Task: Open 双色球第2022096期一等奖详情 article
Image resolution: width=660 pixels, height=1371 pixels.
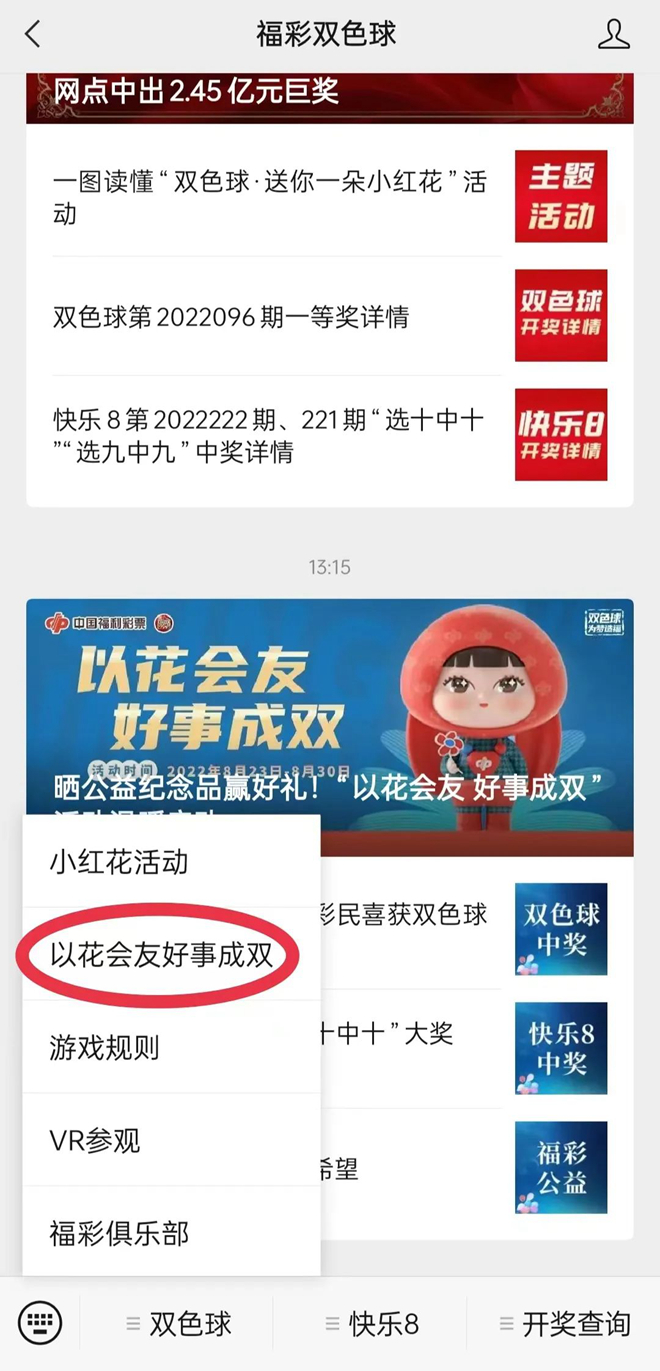Action: (x=232, y=317)
